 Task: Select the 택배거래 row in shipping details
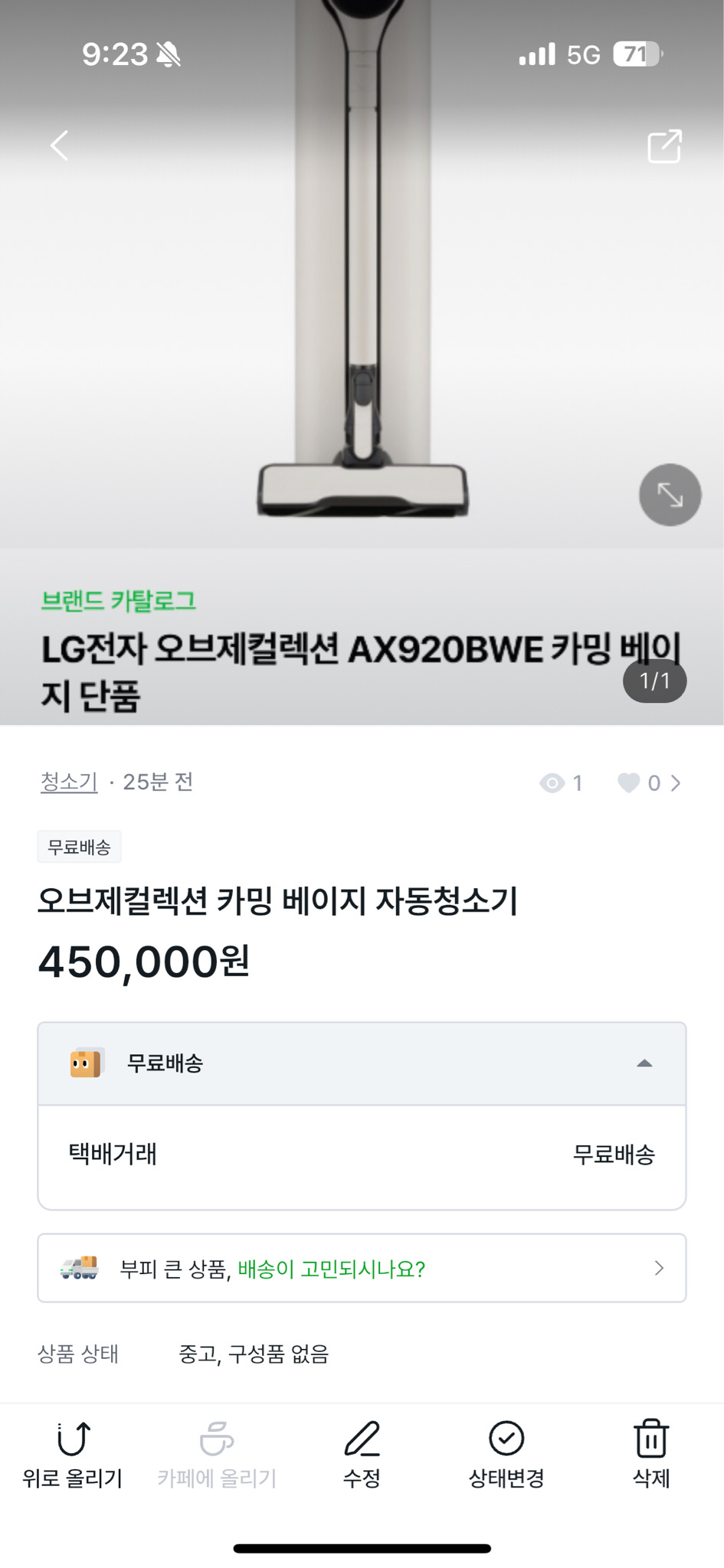112,1155
